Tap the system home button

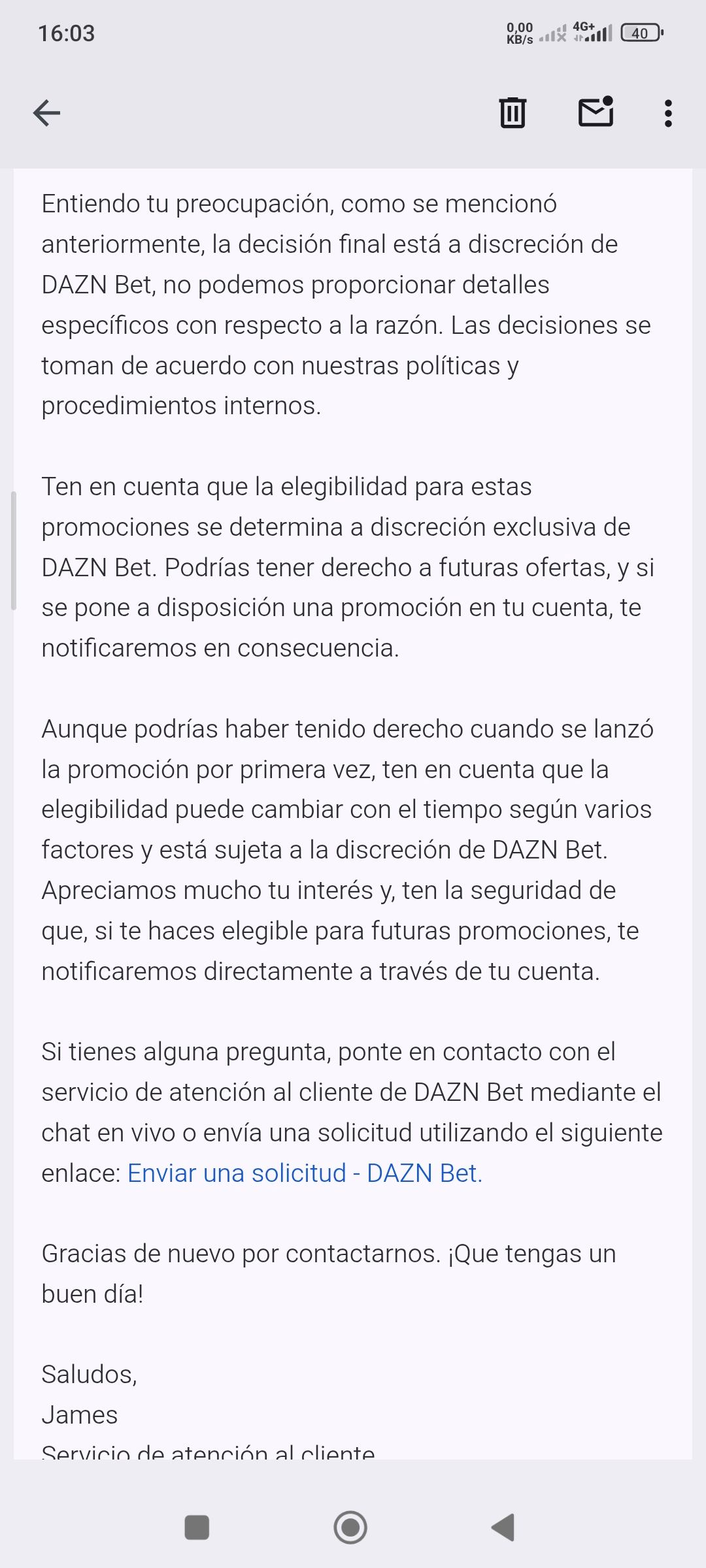350,1527
